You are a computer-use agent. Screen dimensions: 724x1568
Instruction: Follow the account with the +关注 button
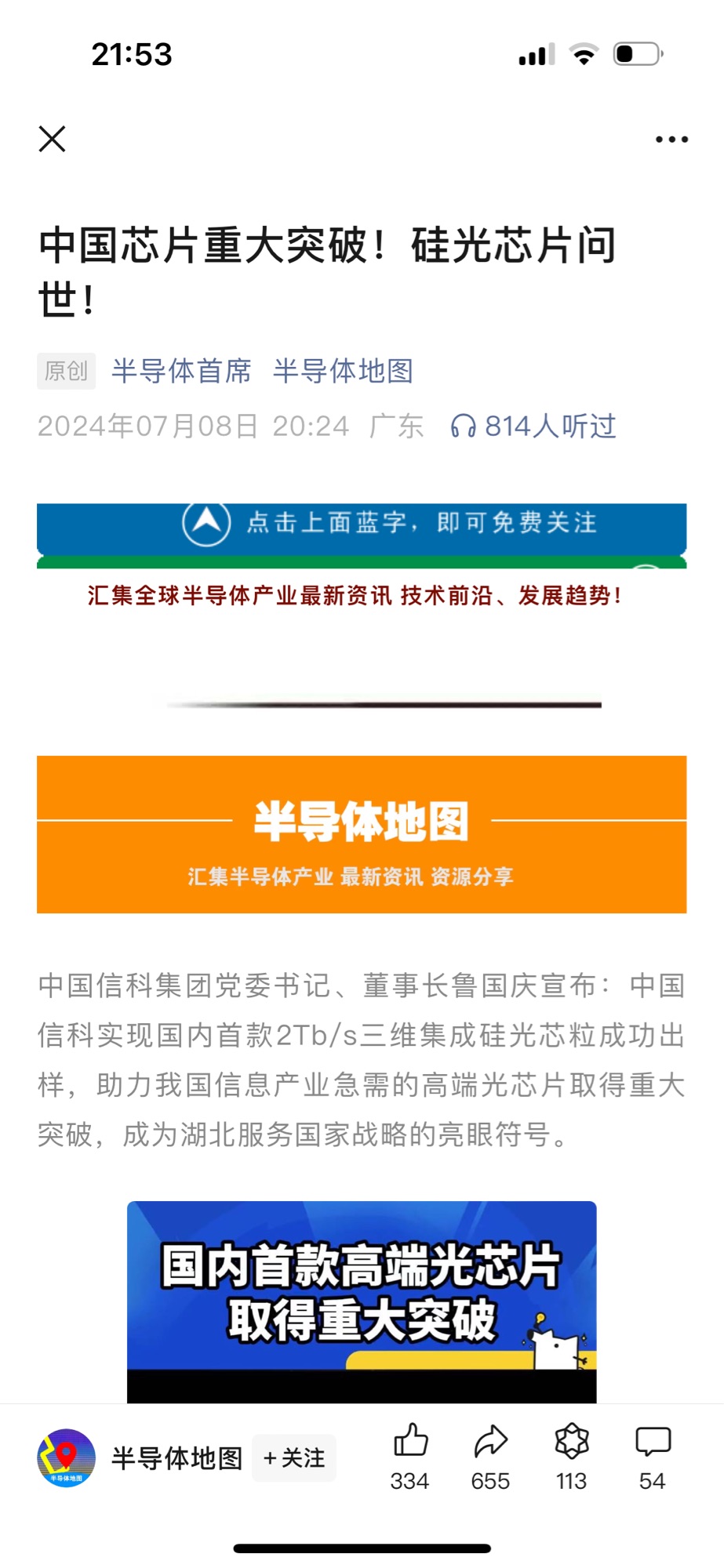294,1457
